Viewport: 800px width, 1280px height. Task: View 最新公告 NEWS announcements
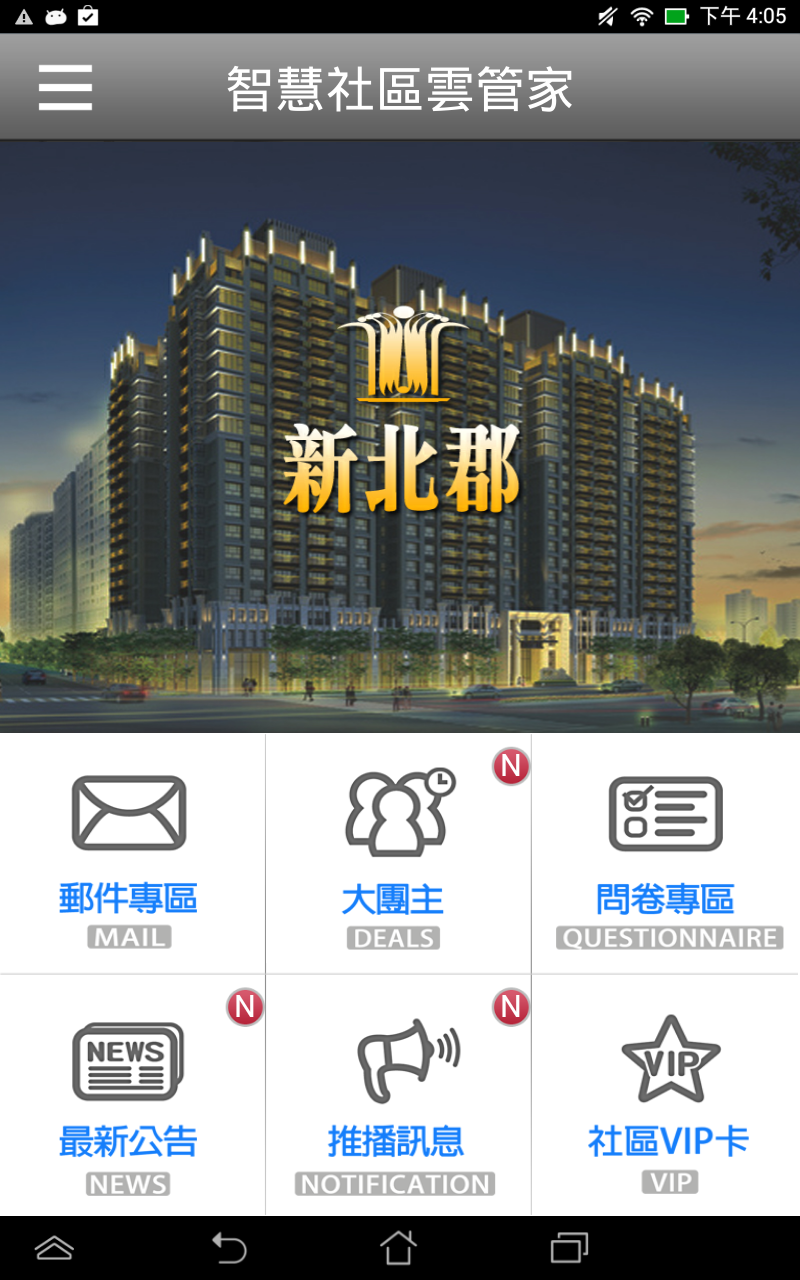click(130, 1097)
